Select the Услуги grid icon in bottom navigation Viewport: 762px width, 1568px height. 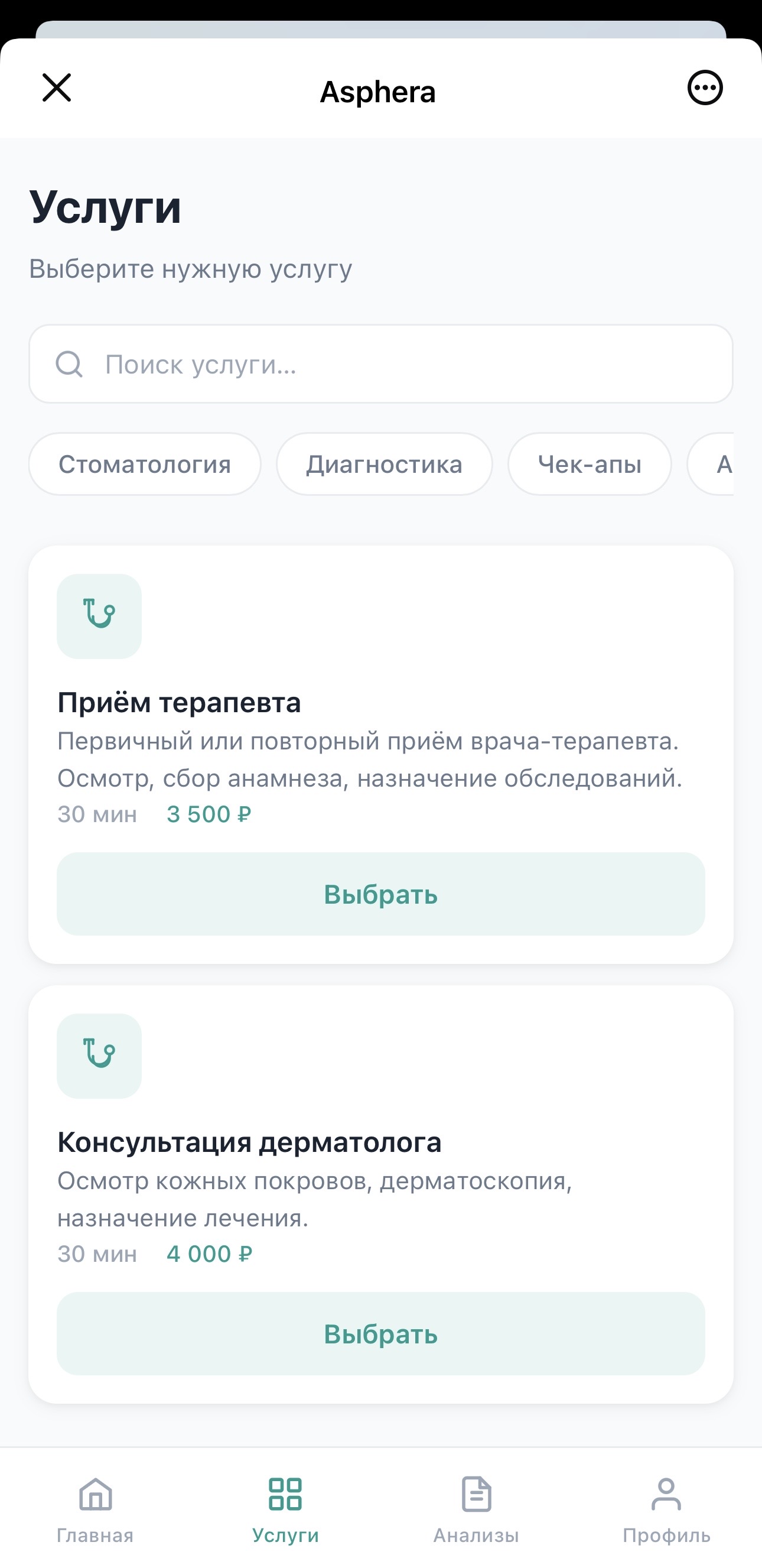(x=285, y=1494)
